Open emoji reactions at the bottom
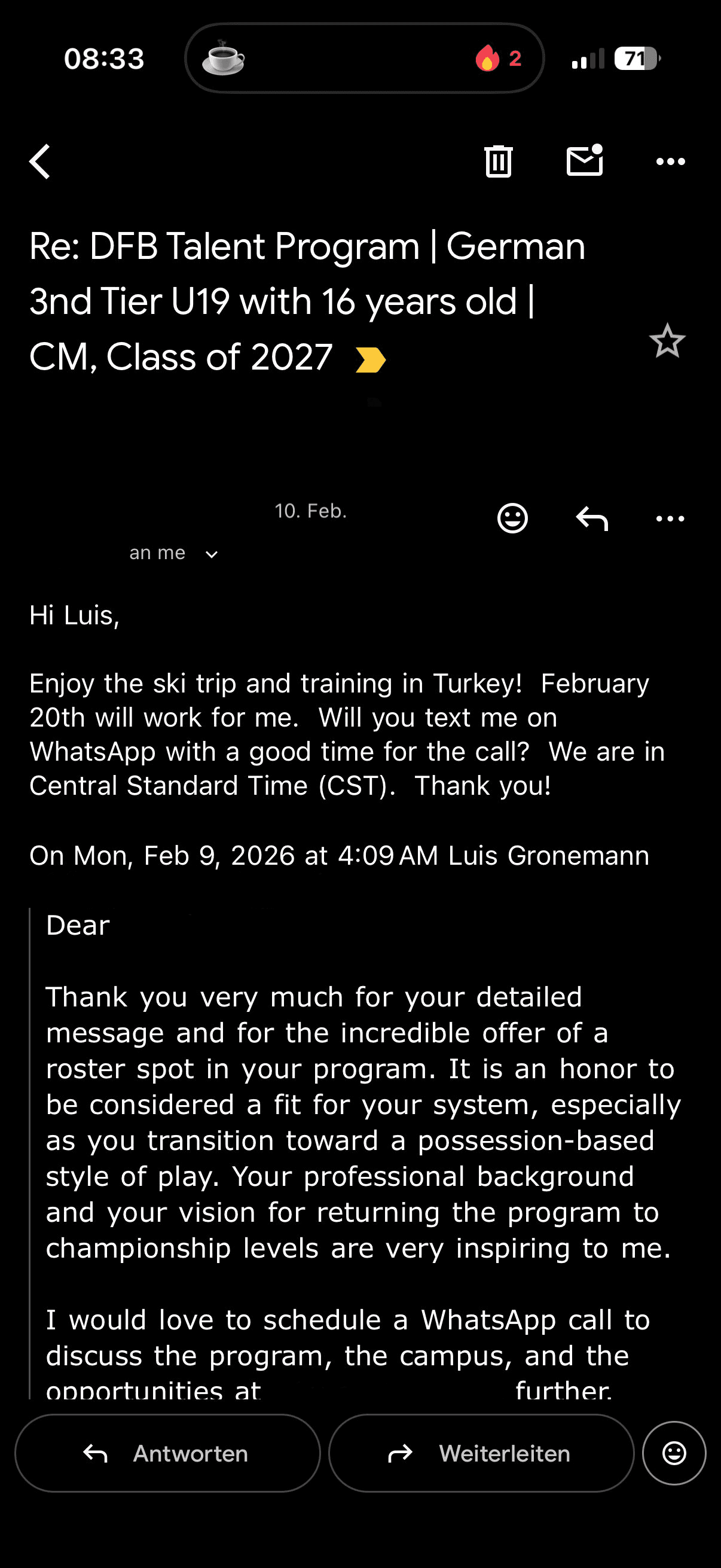Screen dimensions: 721x1568 tap(674, 1453)
